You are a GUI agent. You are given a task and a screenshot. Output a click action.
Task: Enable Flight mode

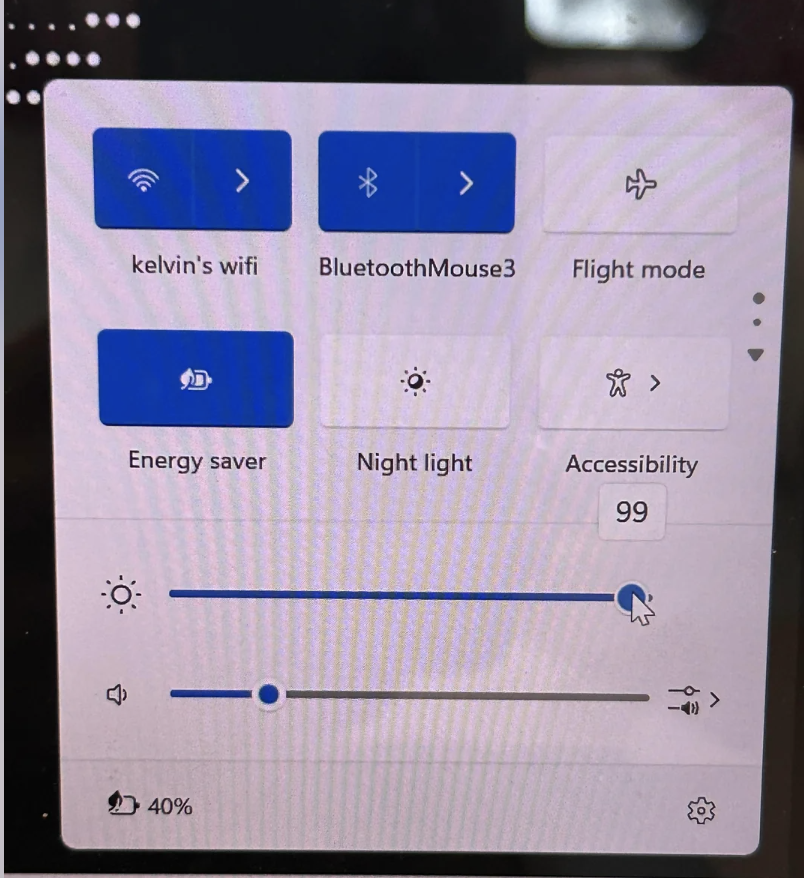[x=640, y=184]
